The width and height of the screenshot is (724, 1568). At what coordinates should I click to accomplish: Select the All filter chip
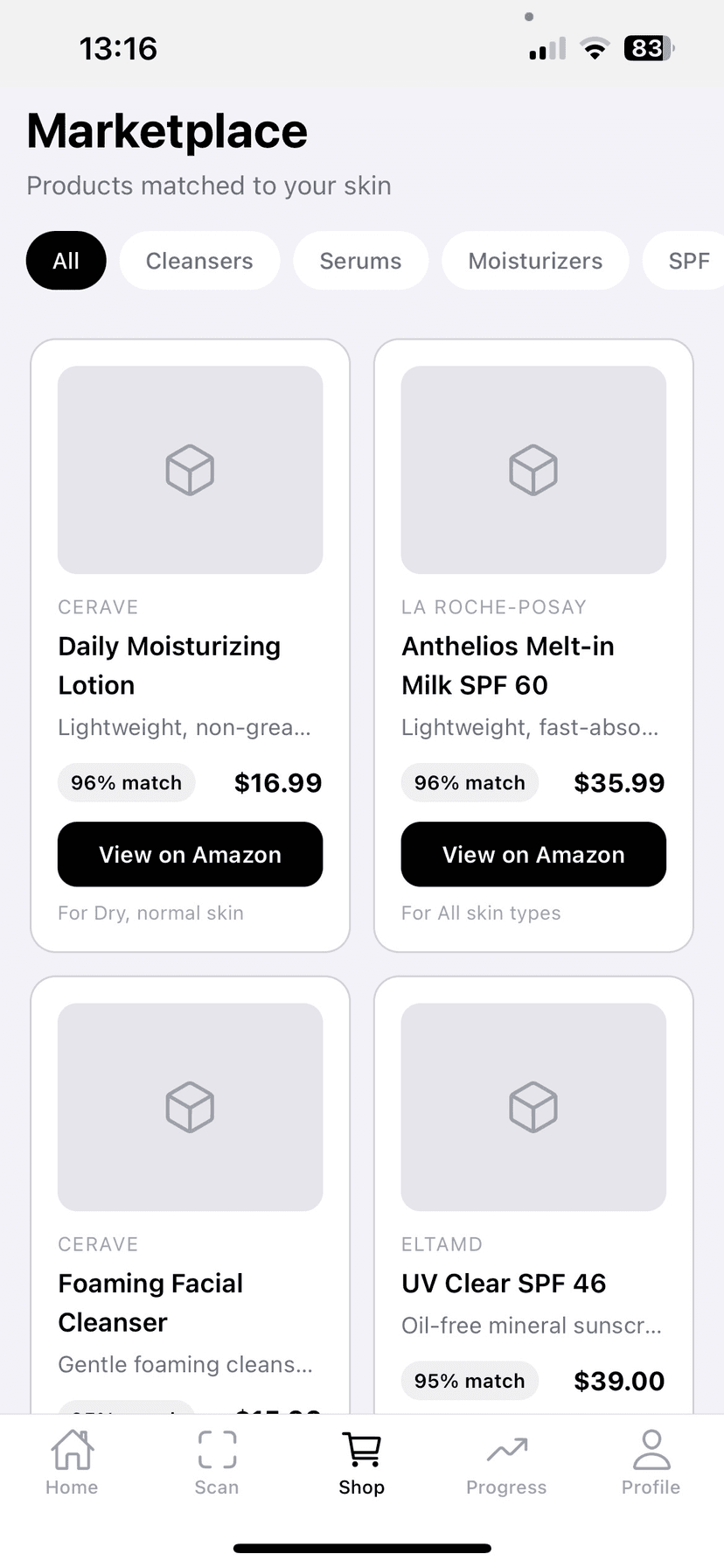pyautogui.click(x=66, y=260)
